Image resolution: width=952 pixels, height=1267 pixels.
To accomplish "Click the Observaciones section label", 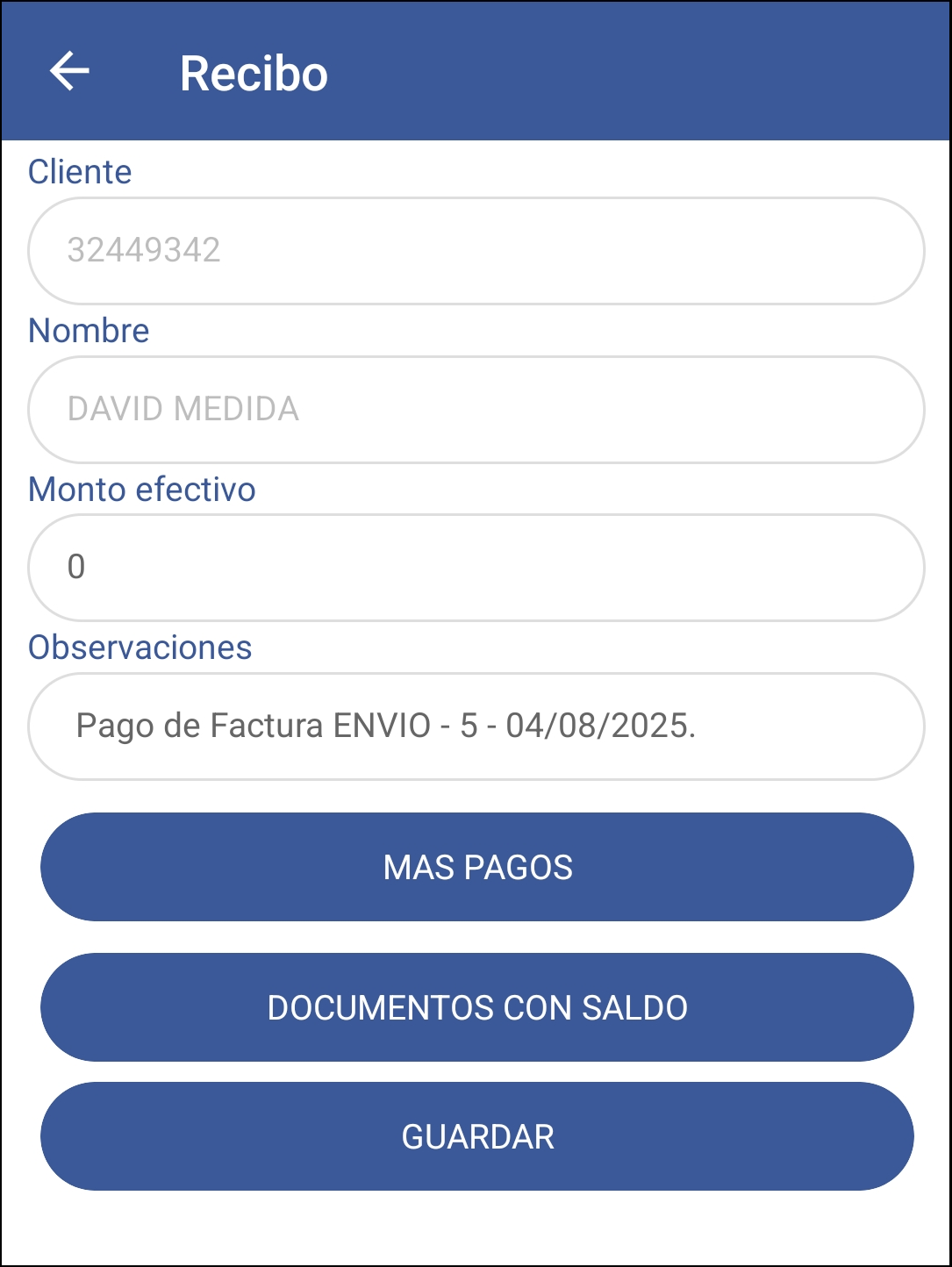I will pyautogui.click(x=139, y=648).
